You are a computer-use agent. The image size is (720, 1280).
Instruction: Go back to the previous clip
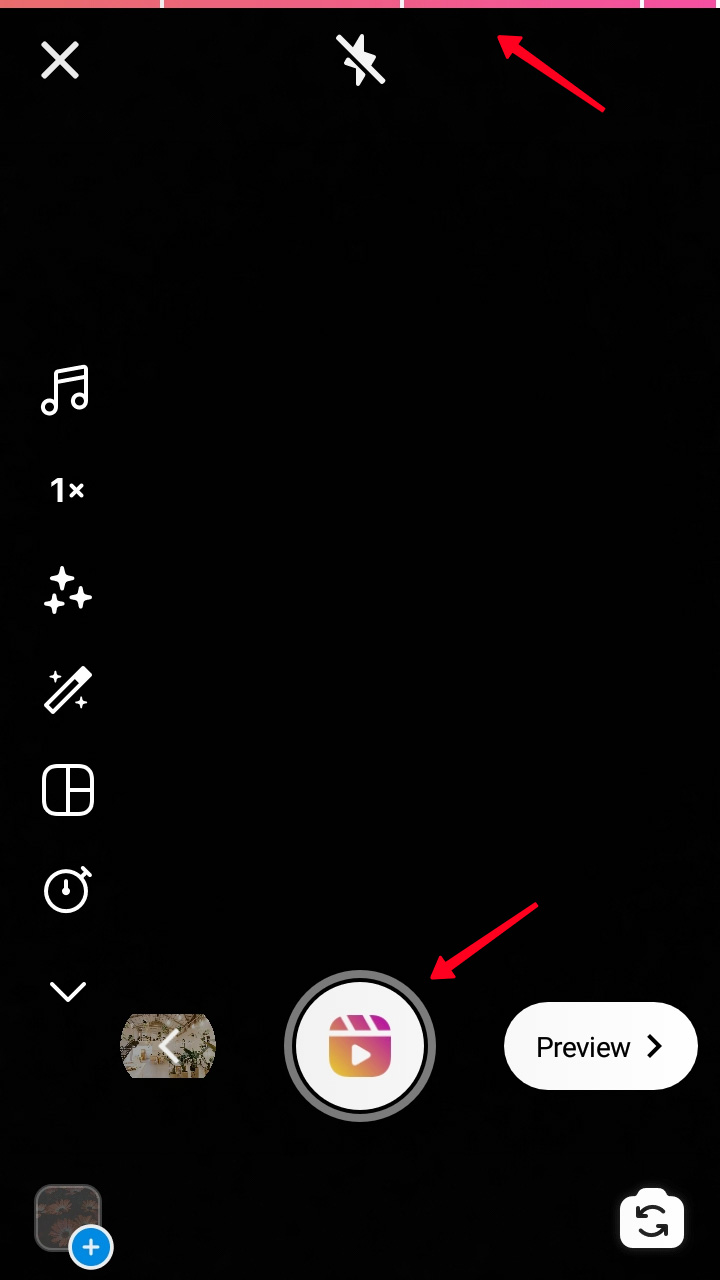168,1046
